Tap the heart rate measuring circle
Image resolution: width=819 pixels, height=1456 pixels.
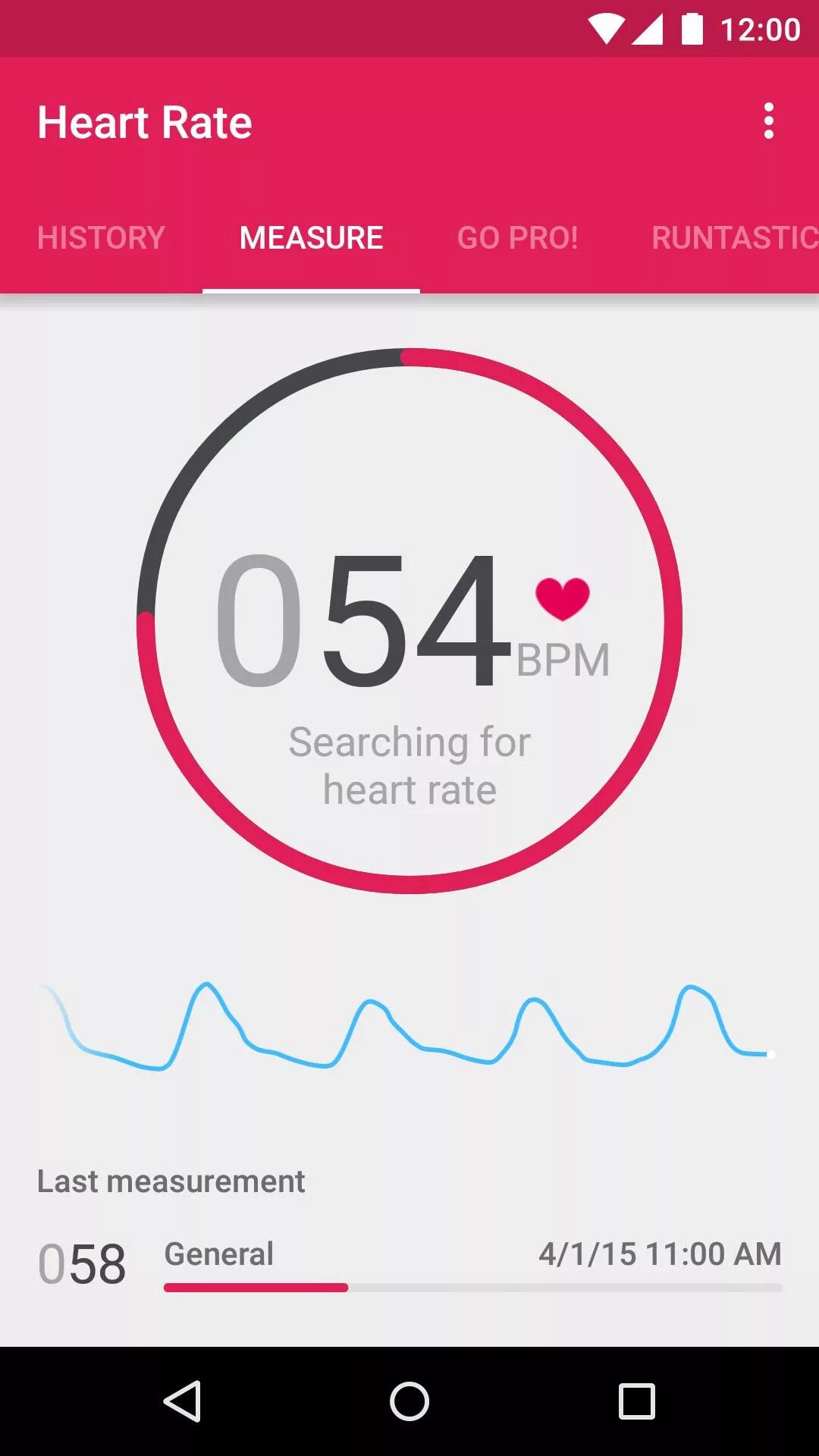click(x=409, y=620)
